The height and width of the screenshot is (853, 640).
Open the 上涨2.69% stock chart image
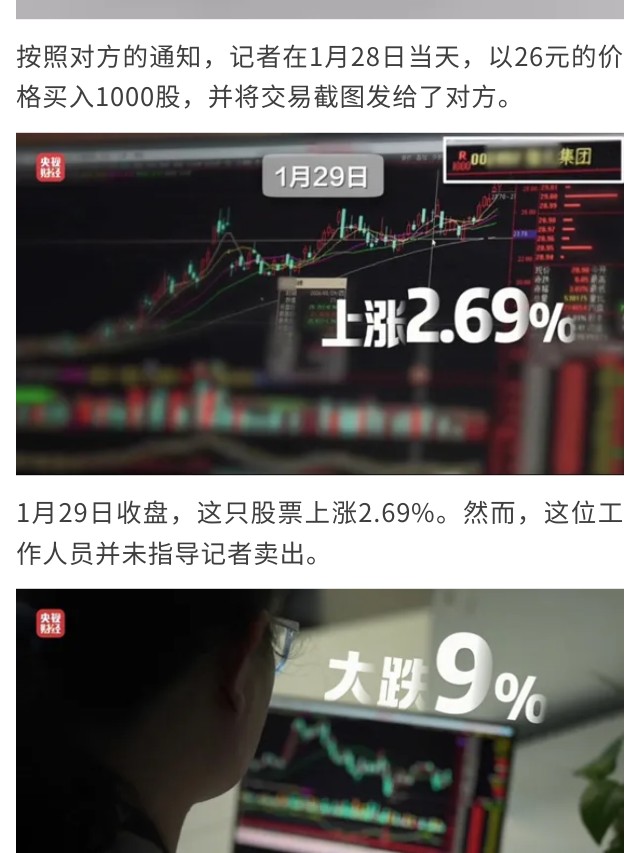click(320, 304)
